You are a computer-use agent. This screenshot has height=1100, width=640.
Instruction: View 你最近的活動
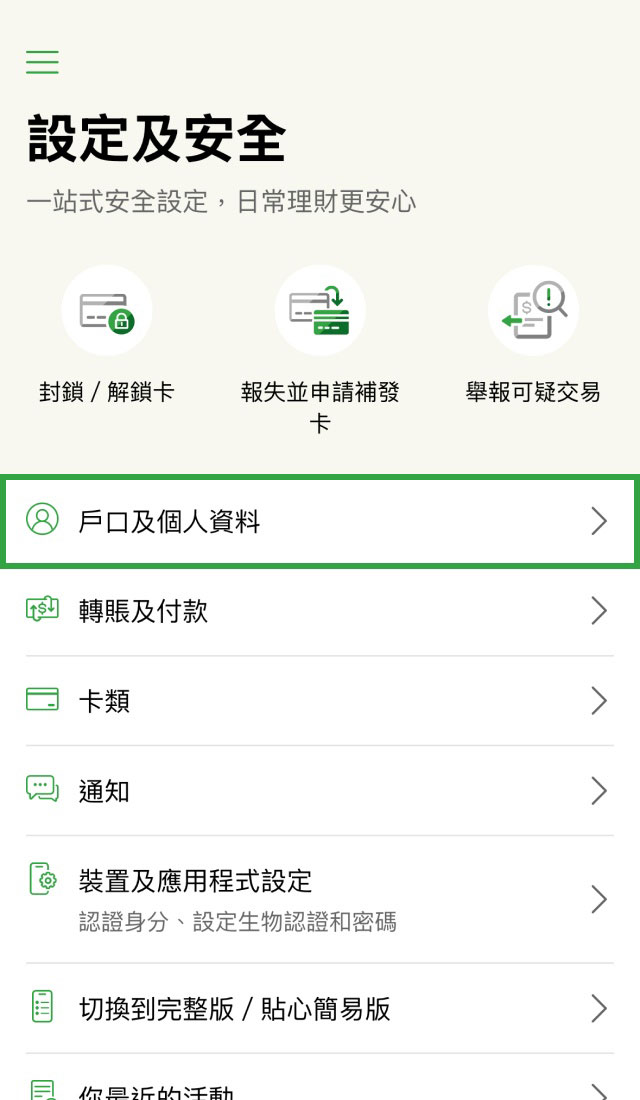pos(320,1088)
